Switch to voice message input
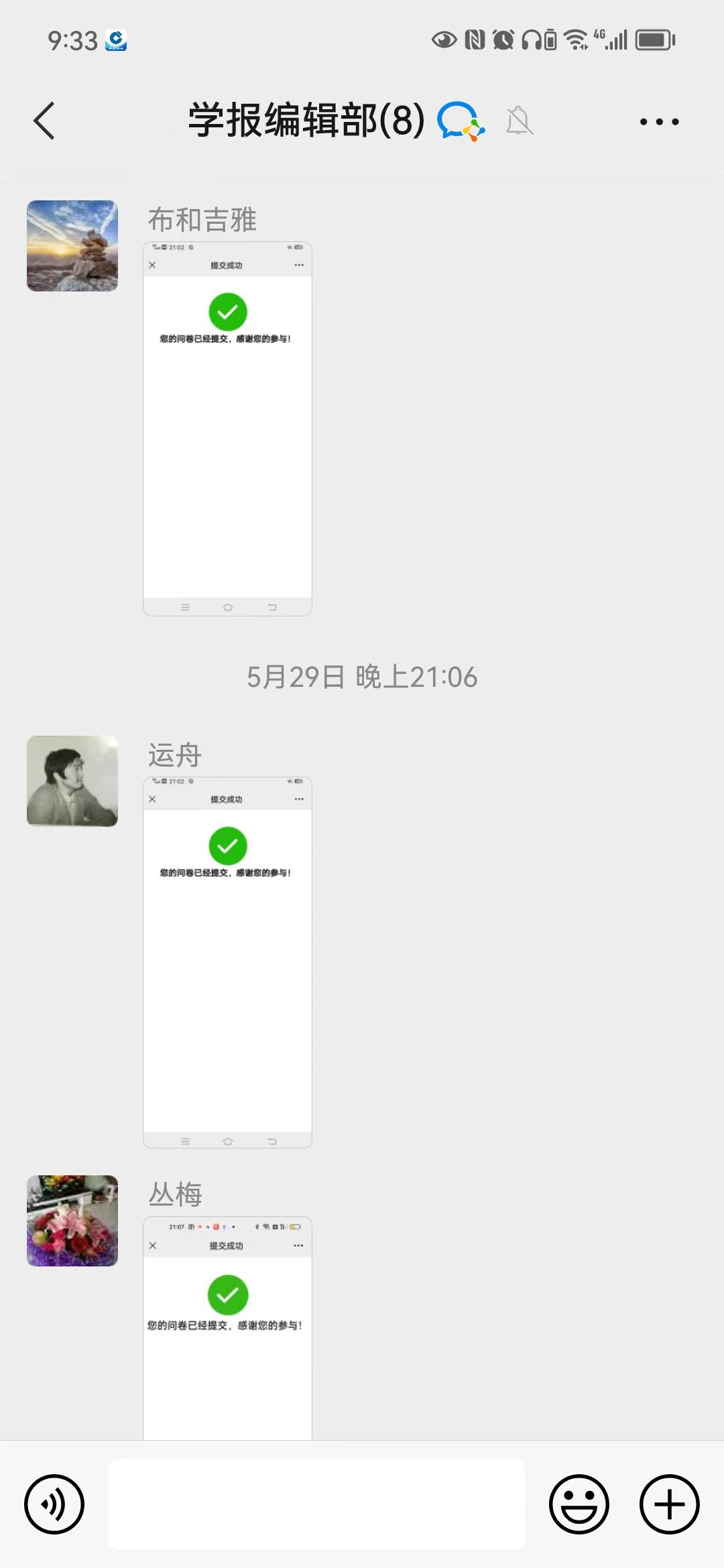Screen dimensions: 724x1568 [x=54, y=1504]
